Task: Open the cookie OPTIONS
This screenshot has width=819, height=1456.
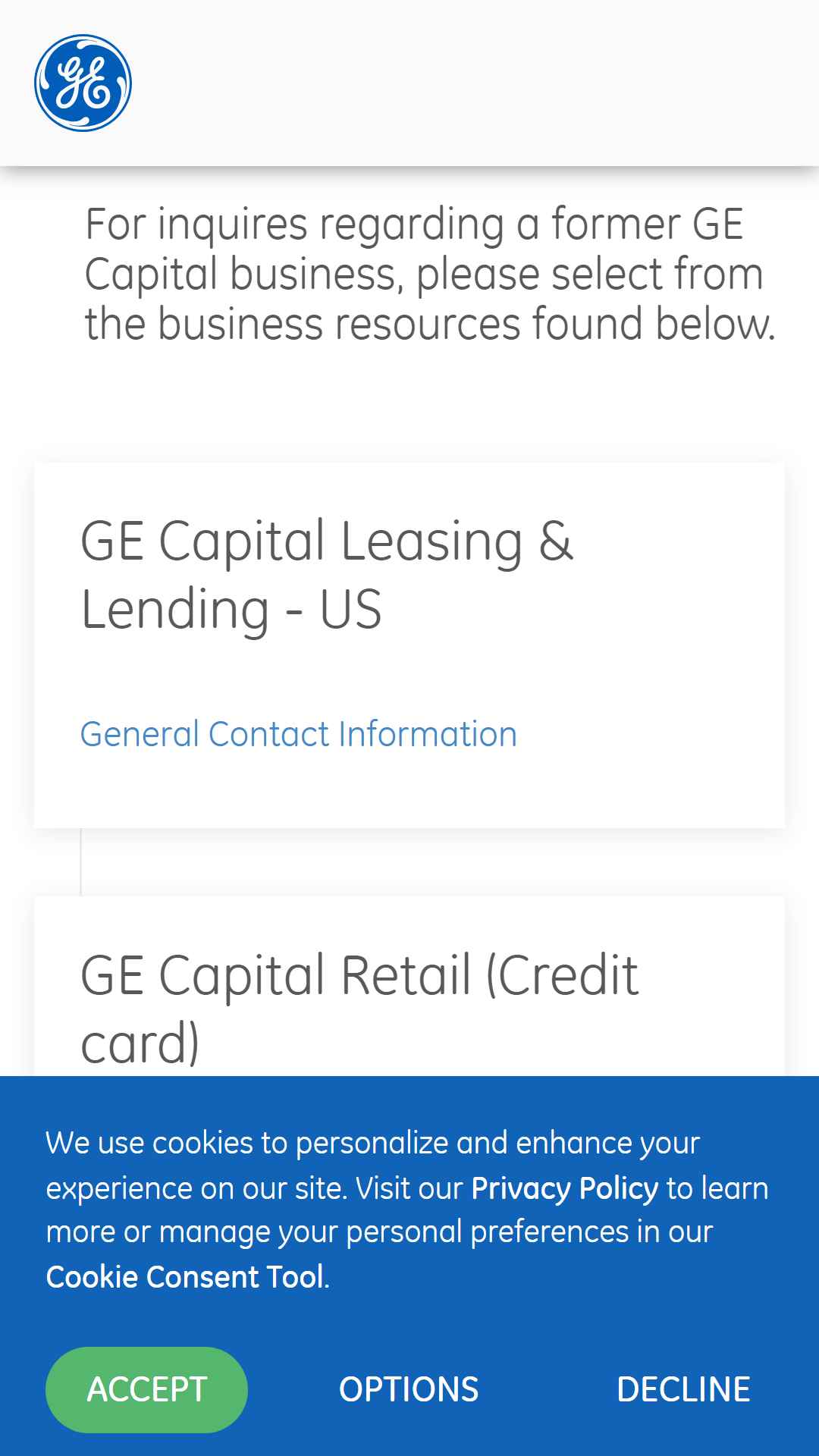Action: (409, 1389)
